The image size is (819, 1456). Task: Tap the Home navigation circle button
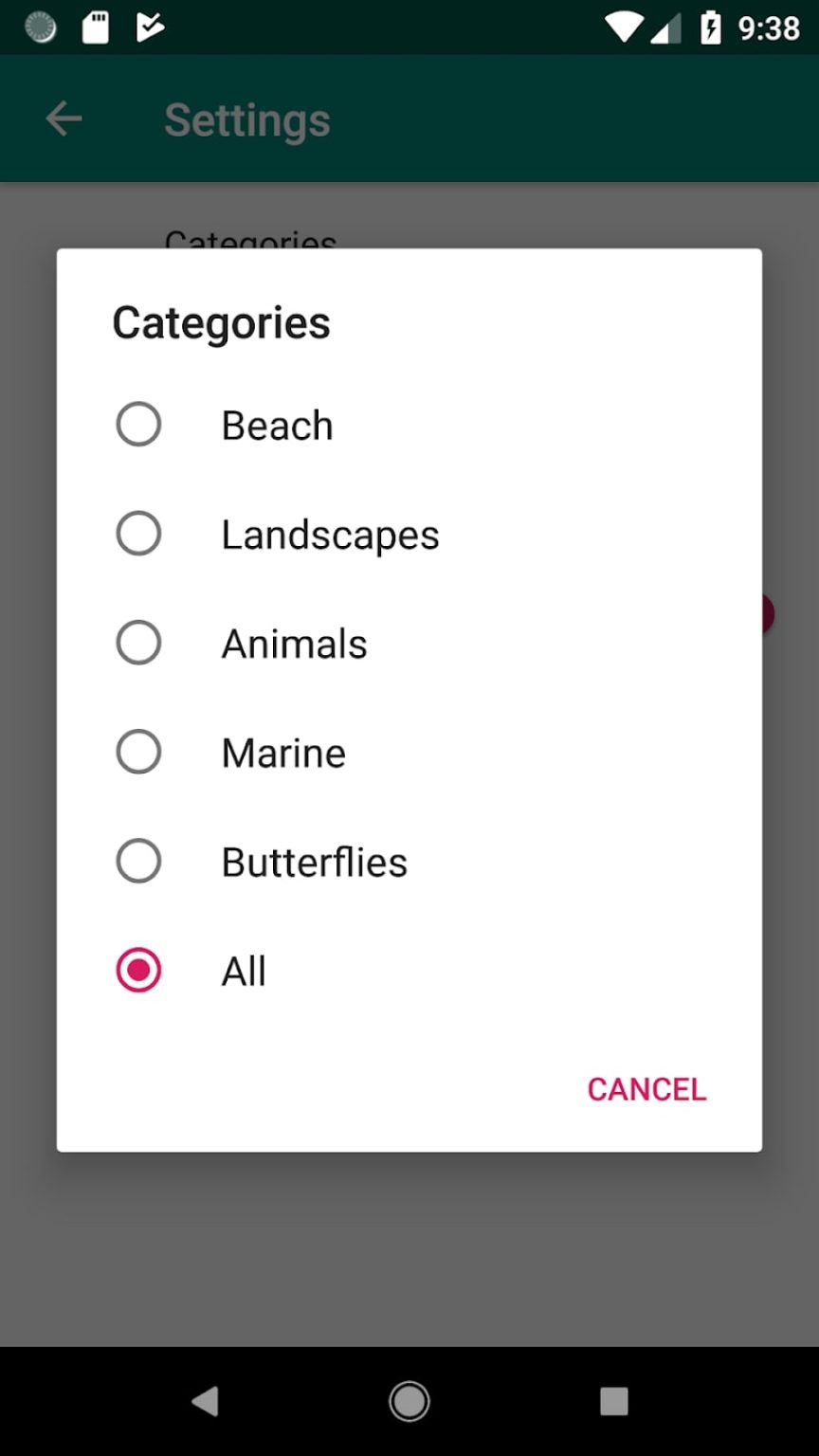(x=409, y=1401)
